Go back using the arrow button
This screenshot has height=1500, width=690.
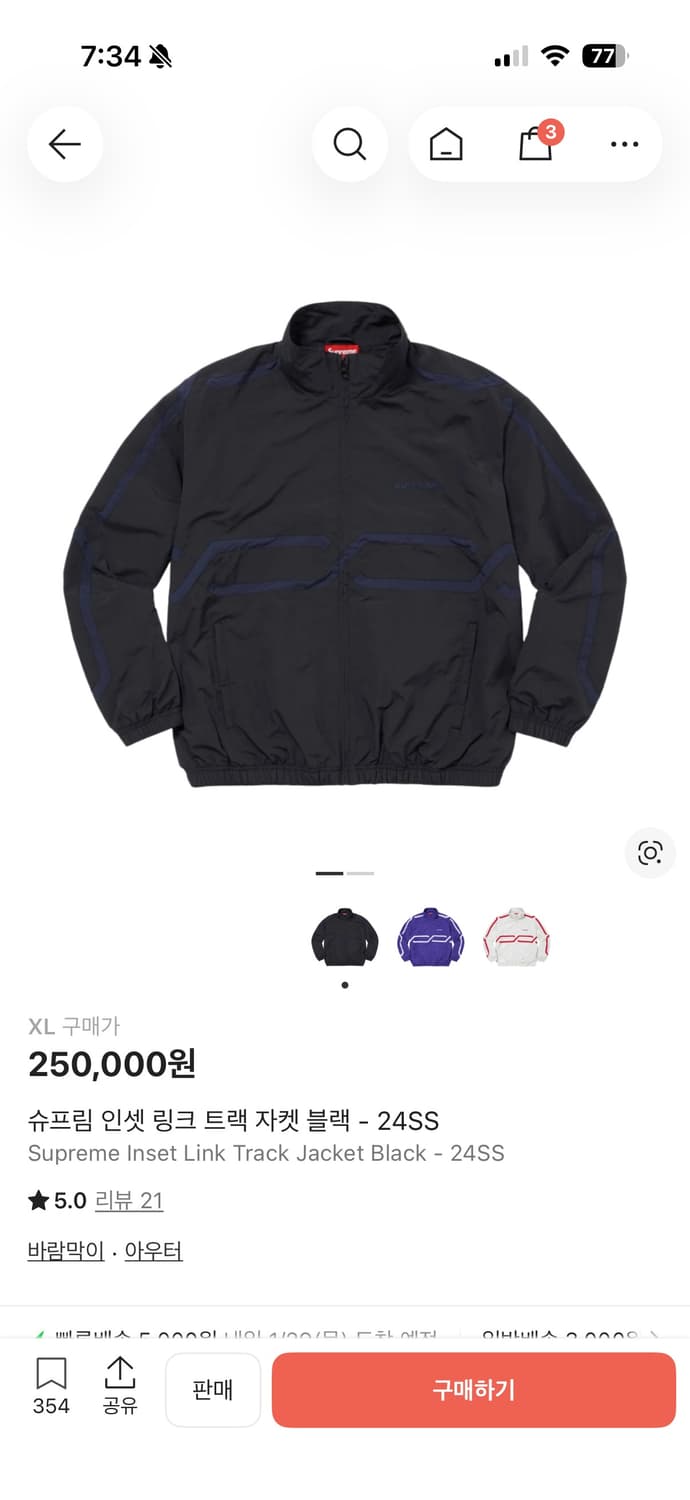coord(65,145)
